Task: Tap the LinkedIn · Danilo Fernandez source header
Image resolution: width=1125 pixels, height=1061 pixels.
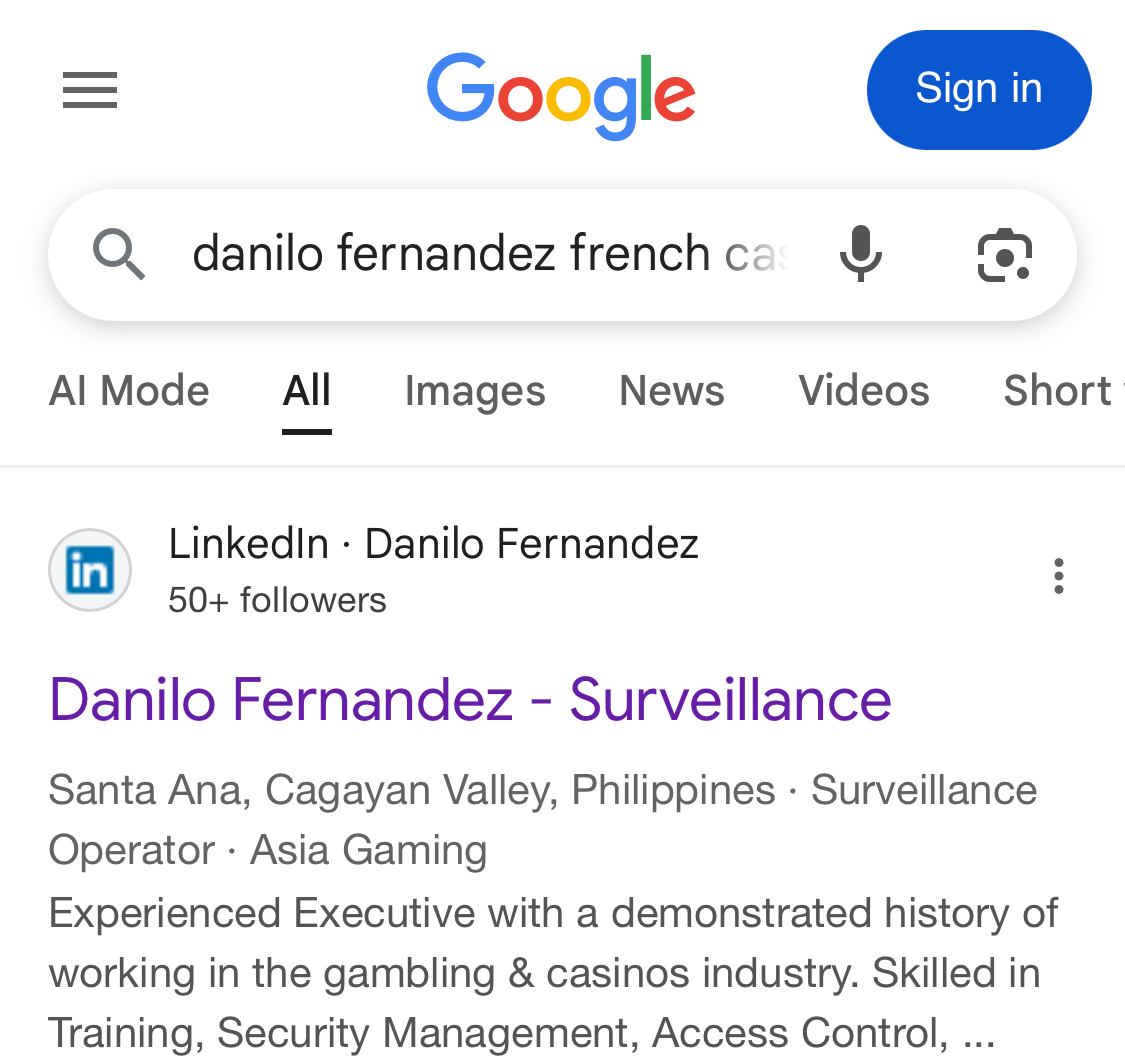Action: [x=432, y=545]
